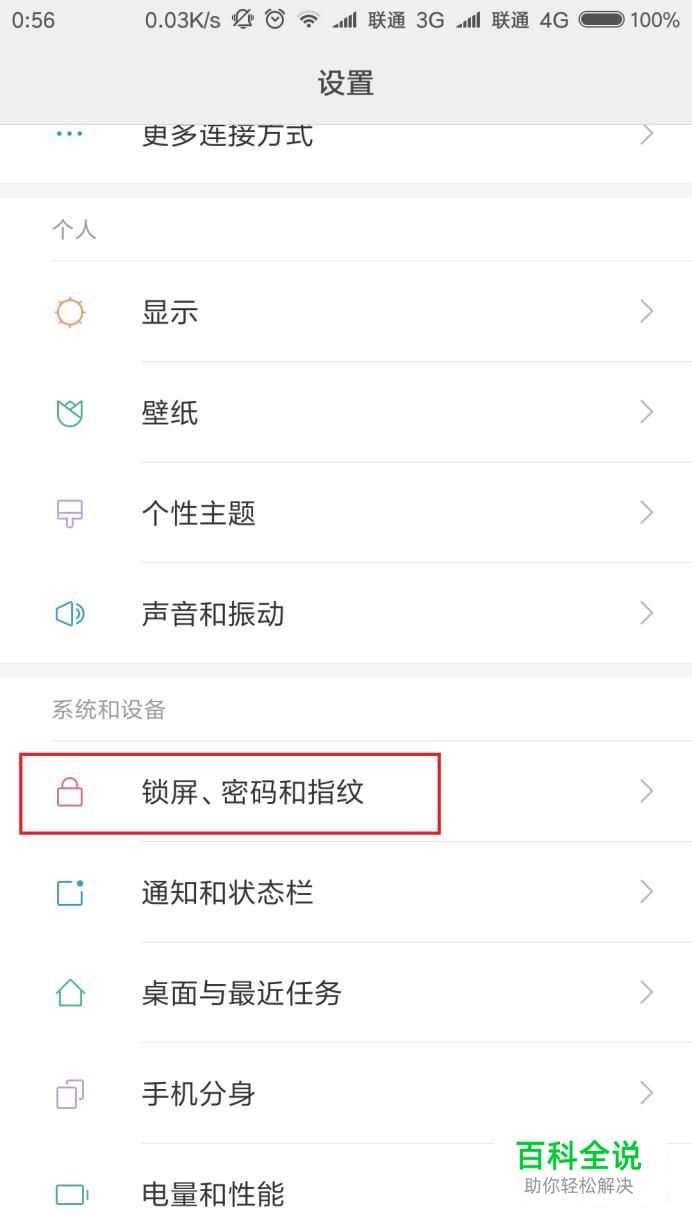The image size is (692, 1230).
Task: Open 锁屏、密码和指纹 settings
Action: 252,793
